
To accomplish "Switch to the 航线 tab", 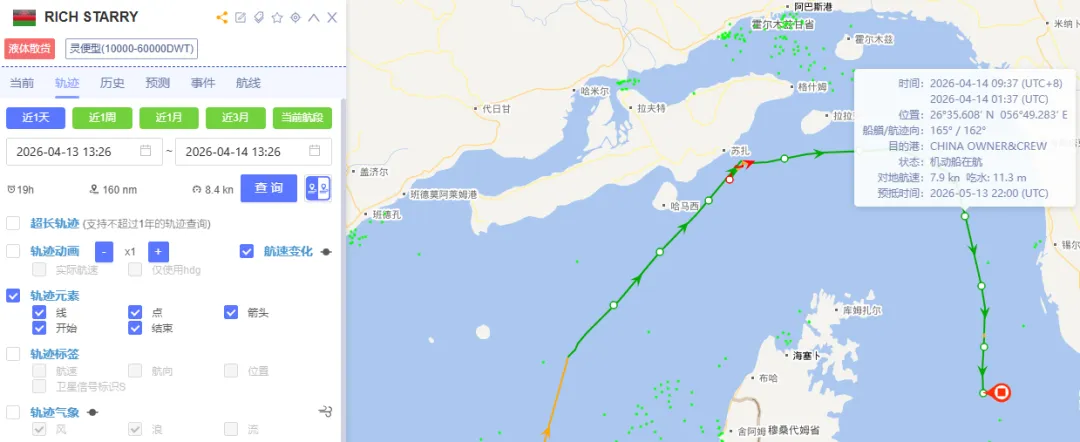I will (x=248, y=83).
